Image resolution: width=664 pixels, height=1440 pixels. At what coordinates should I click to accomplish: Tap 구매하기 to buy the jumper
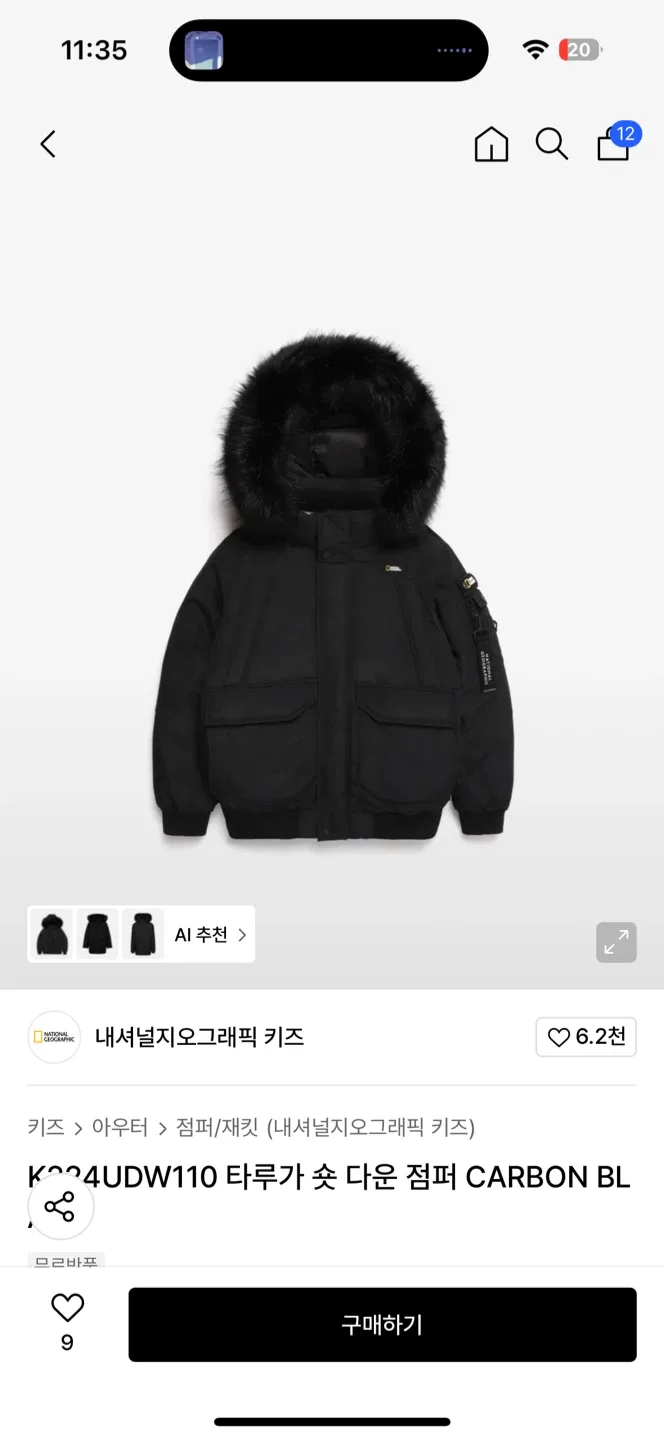pos(382,1325)
